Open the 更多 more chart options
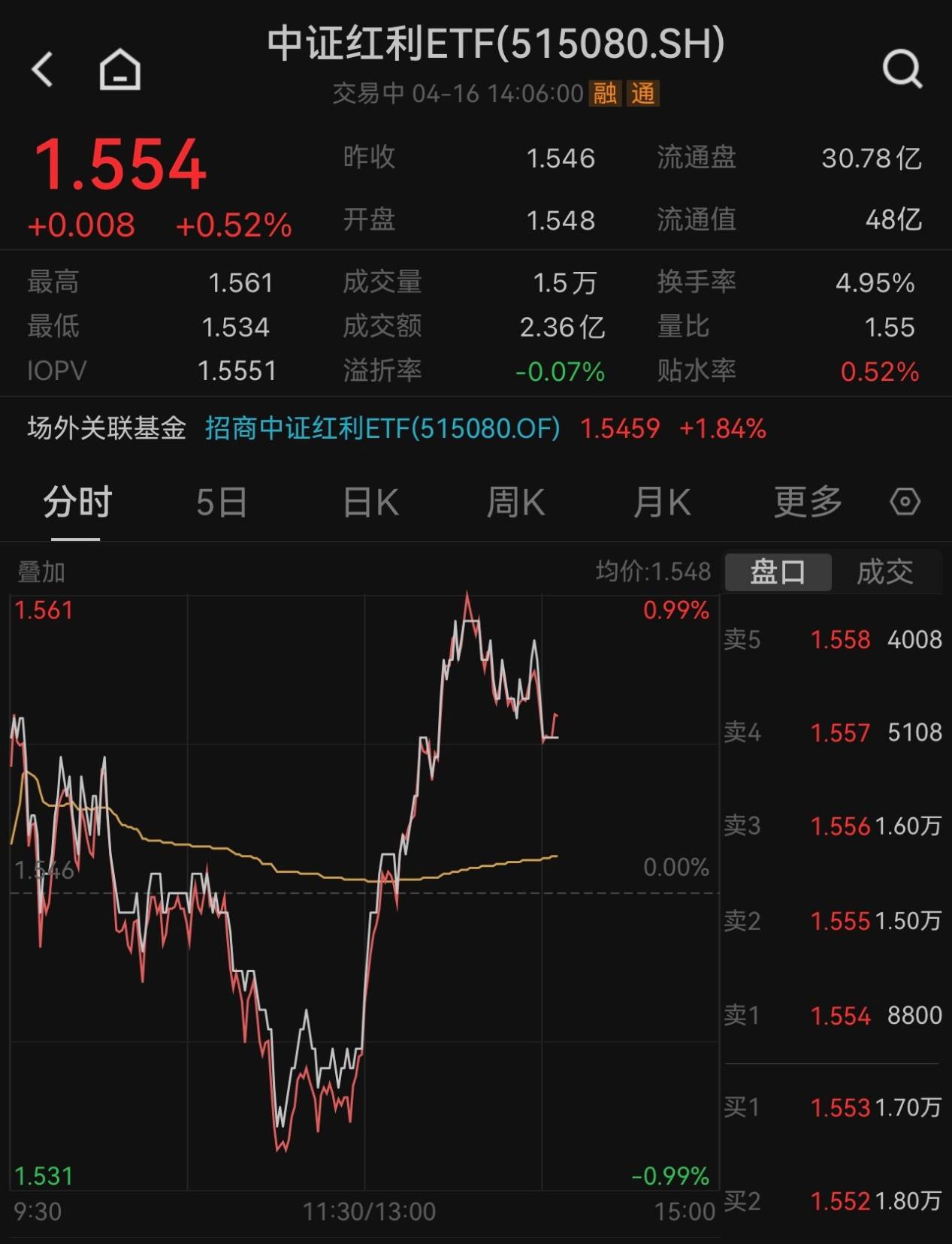This screenshot has height=1244, width=952. (805, 502)
